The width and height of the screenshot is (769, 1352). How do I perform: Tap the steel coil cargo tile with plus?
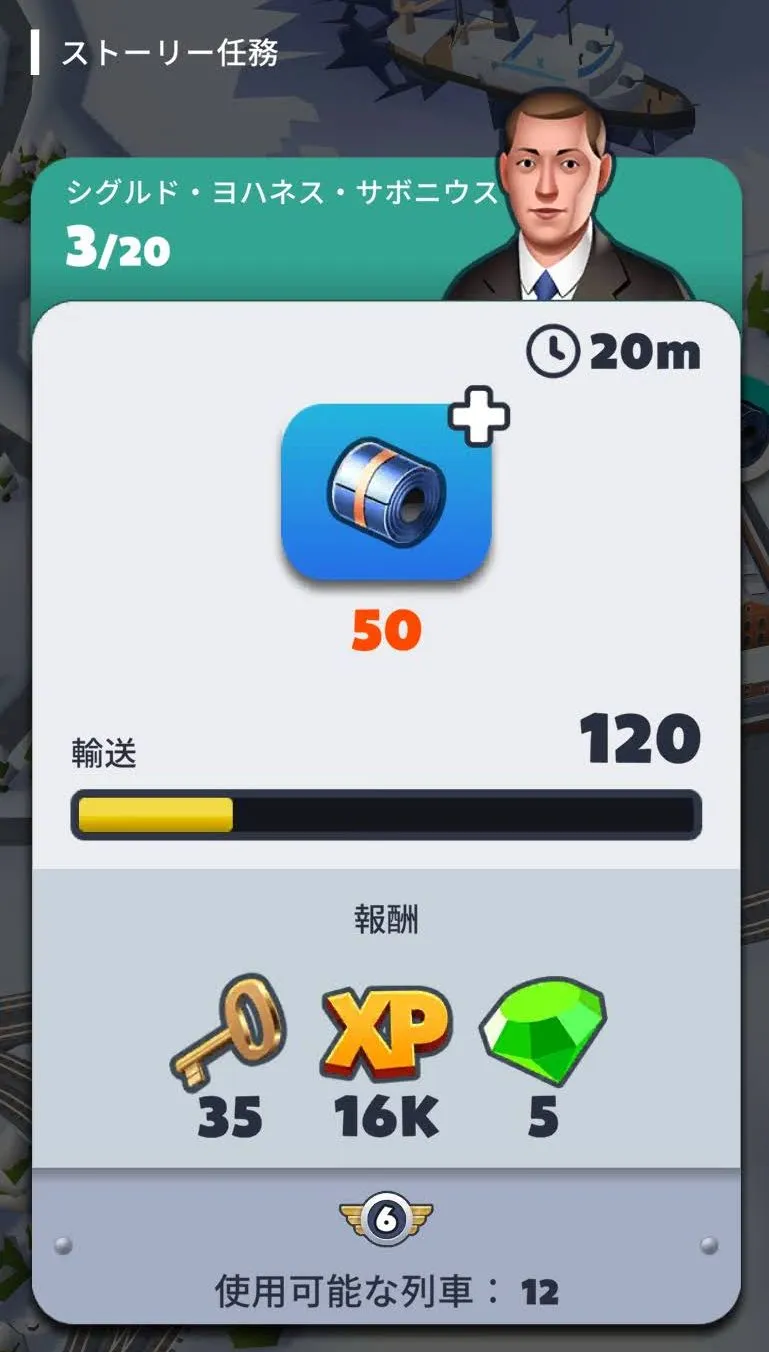pyautogui.click(x=386, y=492)
